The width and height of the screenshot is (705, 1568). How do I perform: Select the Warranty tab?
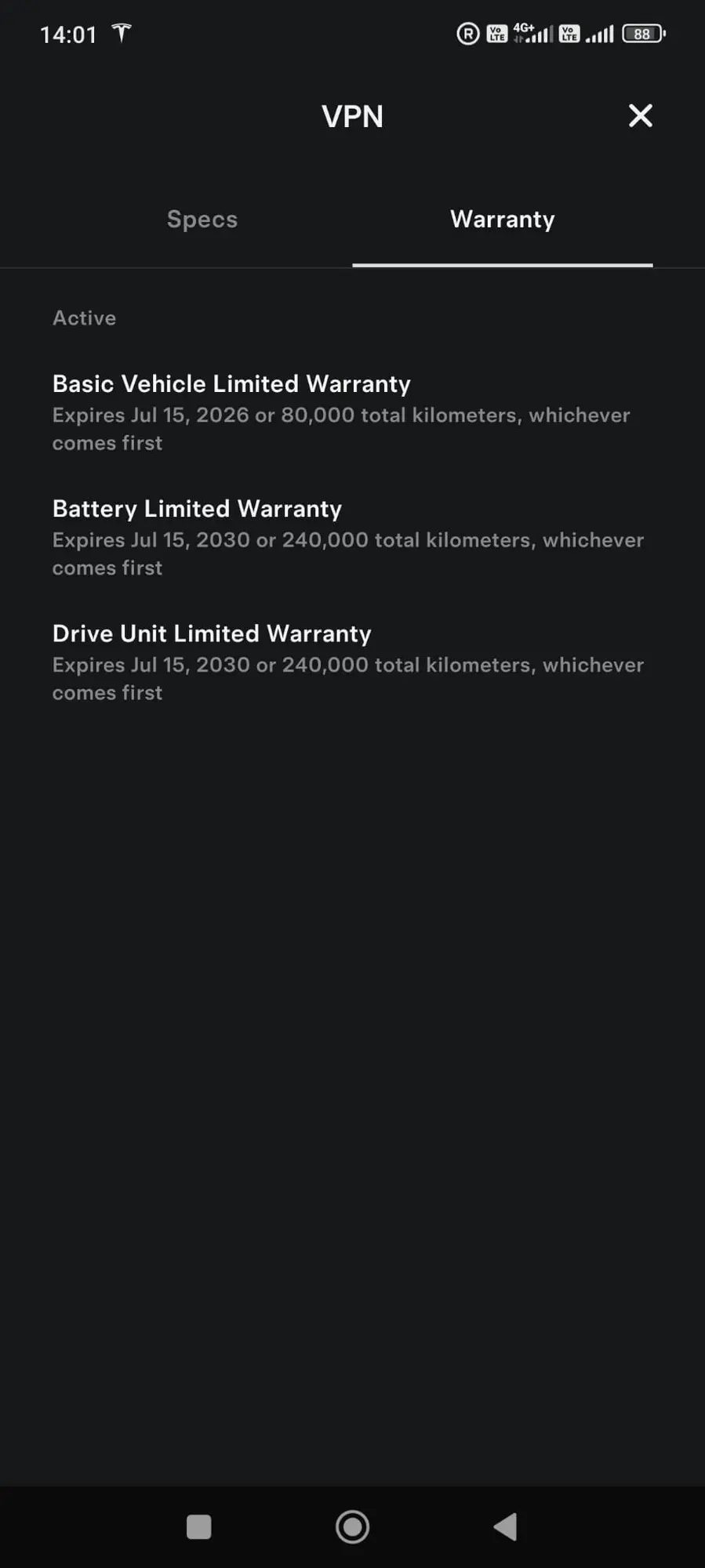tap(502, 220)
